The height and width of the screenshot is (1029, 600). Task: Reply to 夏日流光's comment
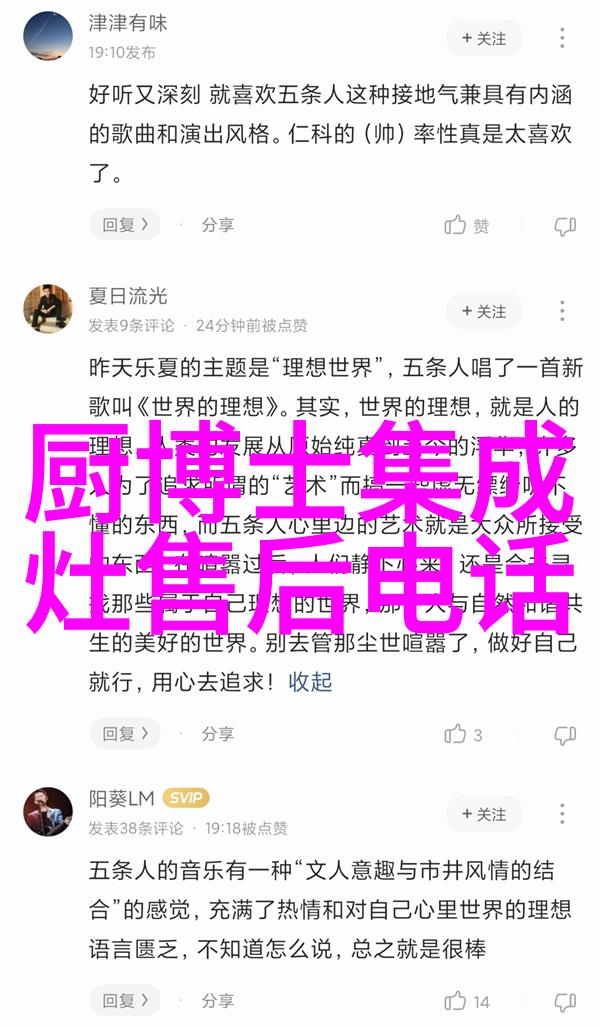point(124,734)
